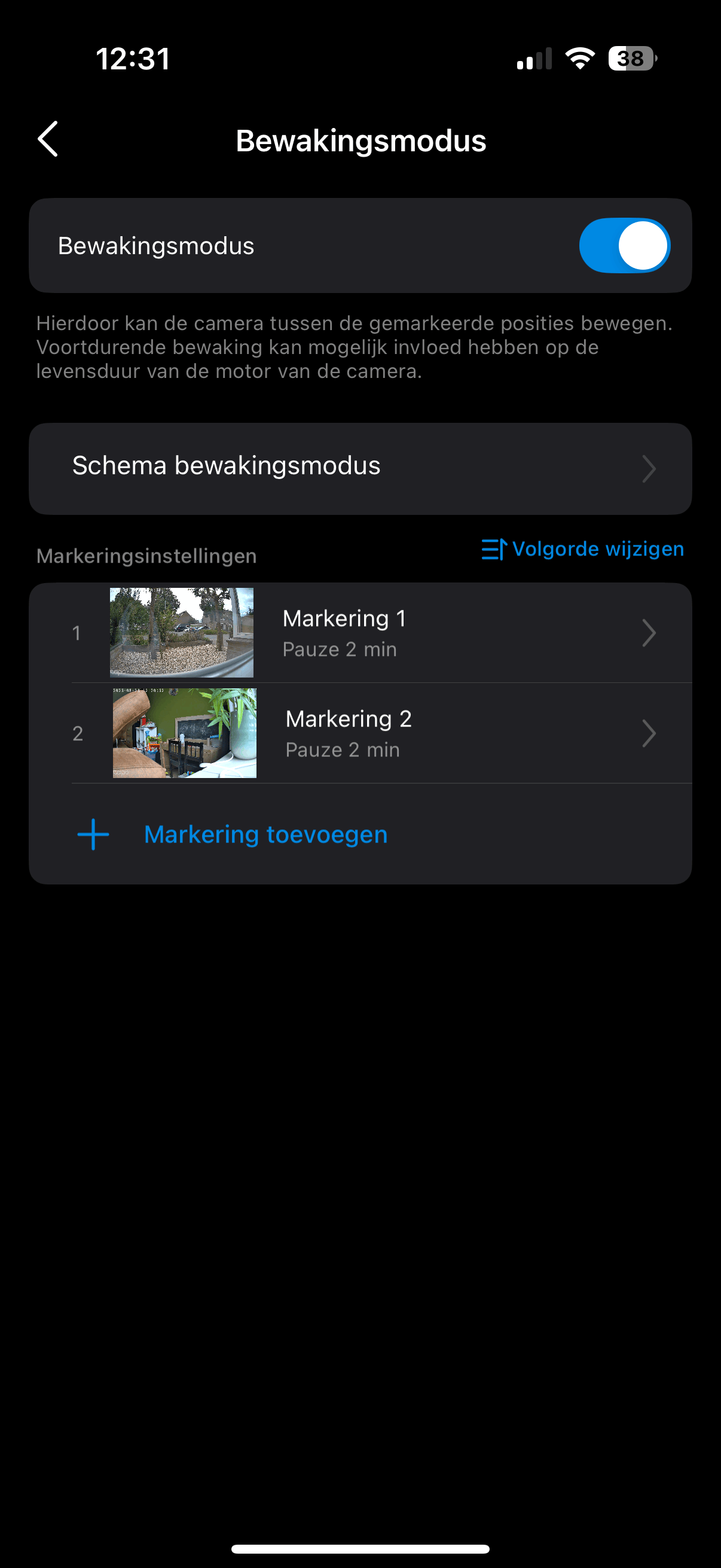Open Markering 2 settings
The width and height of the screenshot is (721, 1568).
(x=360, y=734)
